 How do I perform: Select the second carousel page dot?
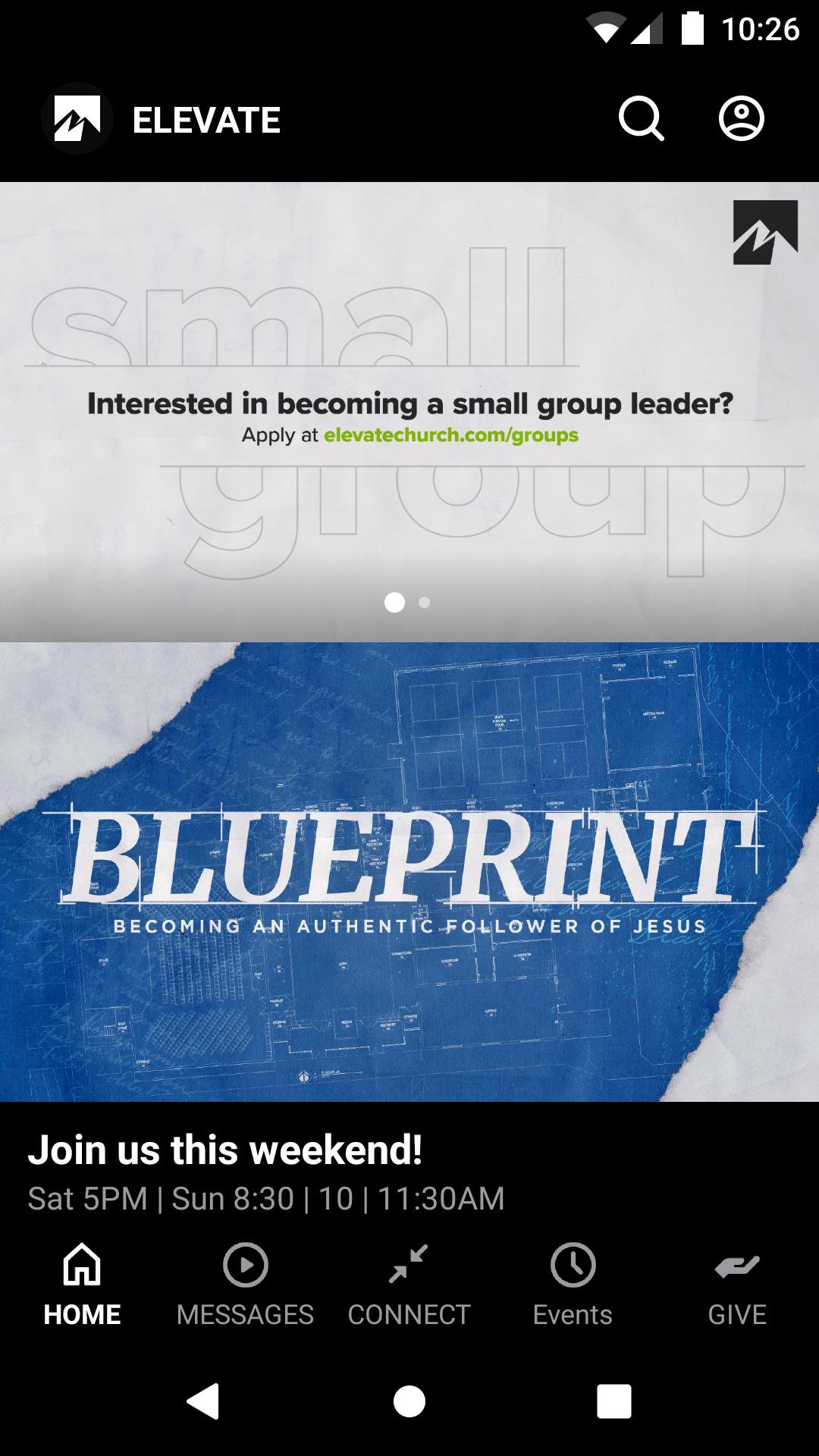click(x=425, y=603)
